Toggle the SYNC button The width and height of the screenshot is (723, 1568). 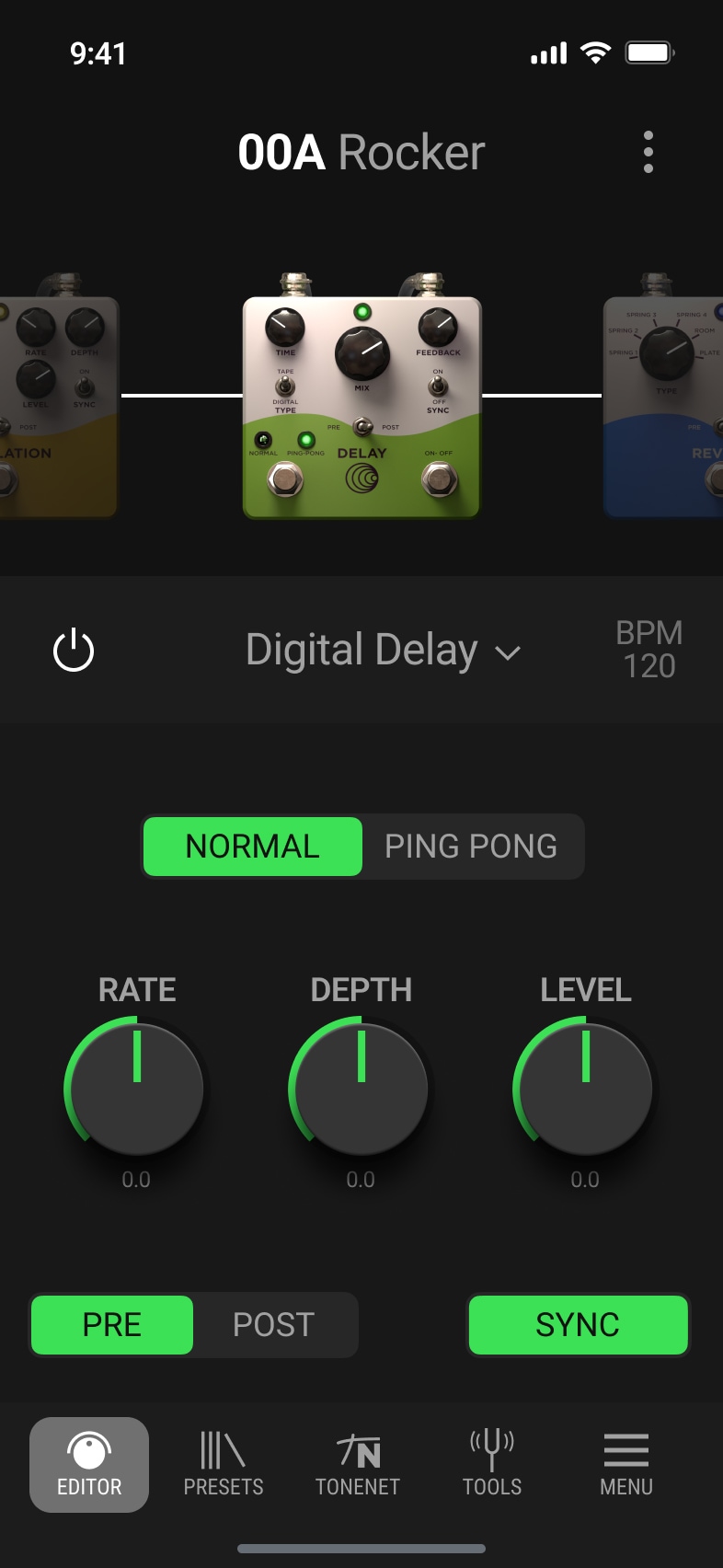coord(578,1325)
